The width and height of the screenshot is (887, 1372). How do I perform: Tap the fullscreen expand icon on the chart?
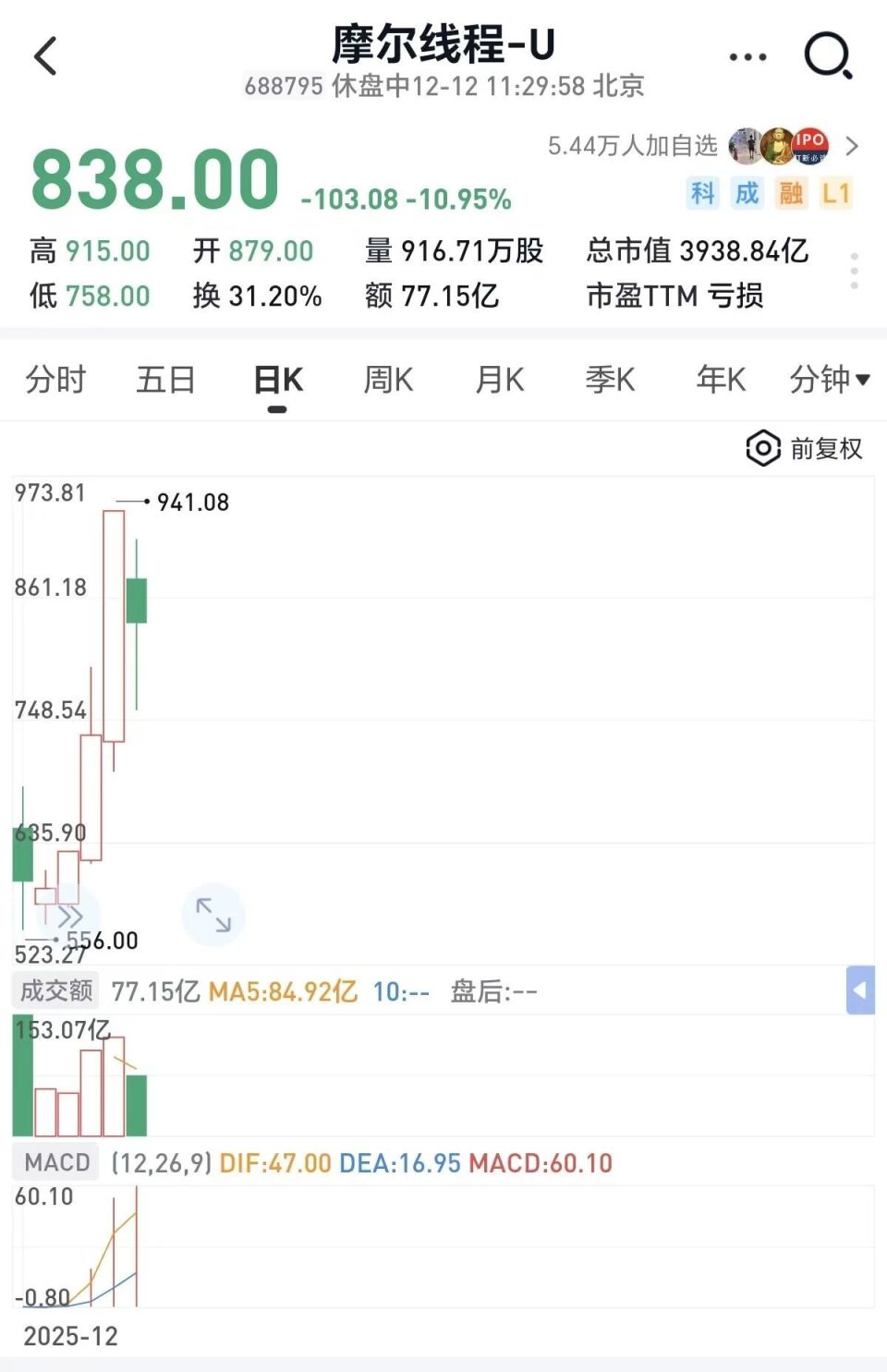[213, 914]
